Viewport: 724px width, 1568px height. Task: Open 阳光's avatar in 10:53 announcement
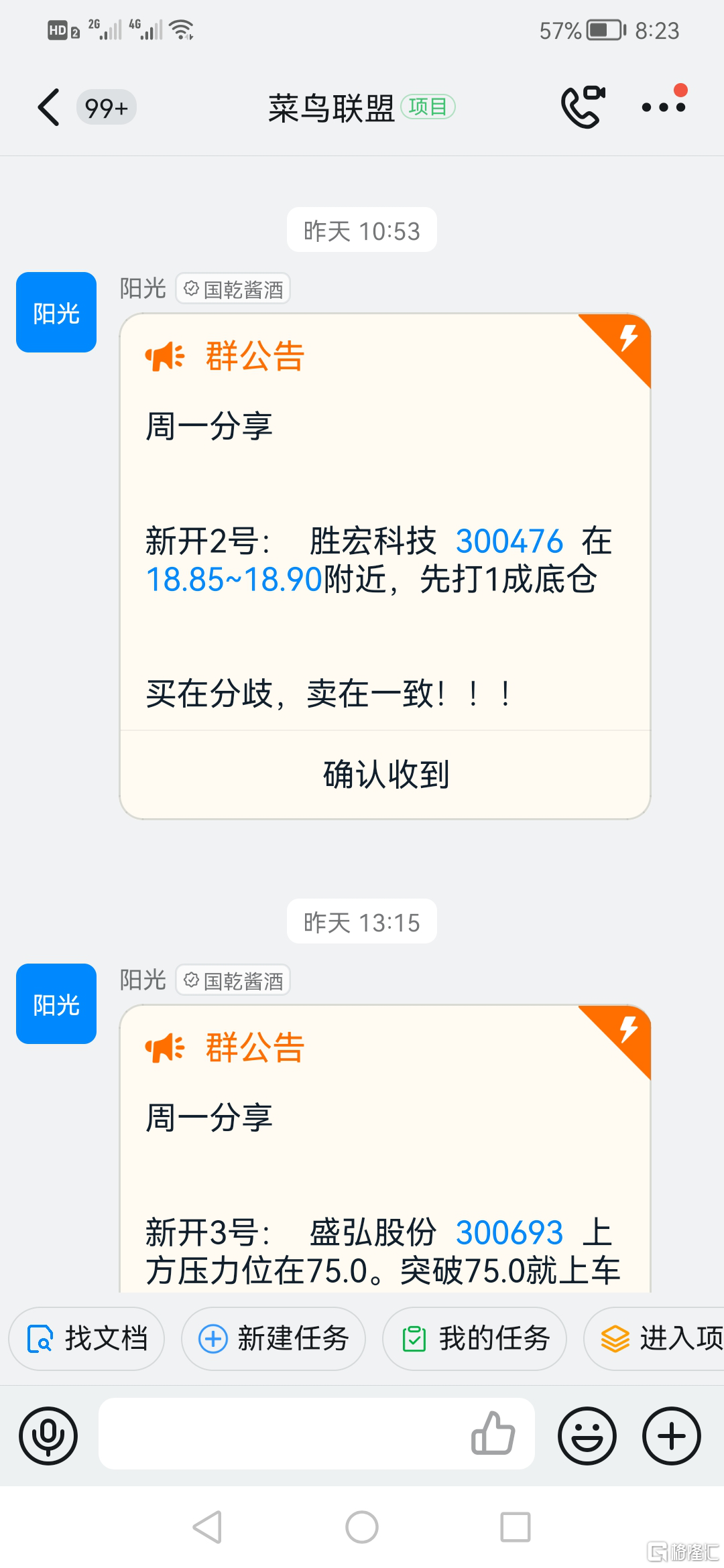pyautogui.click(x=56, y=312)
